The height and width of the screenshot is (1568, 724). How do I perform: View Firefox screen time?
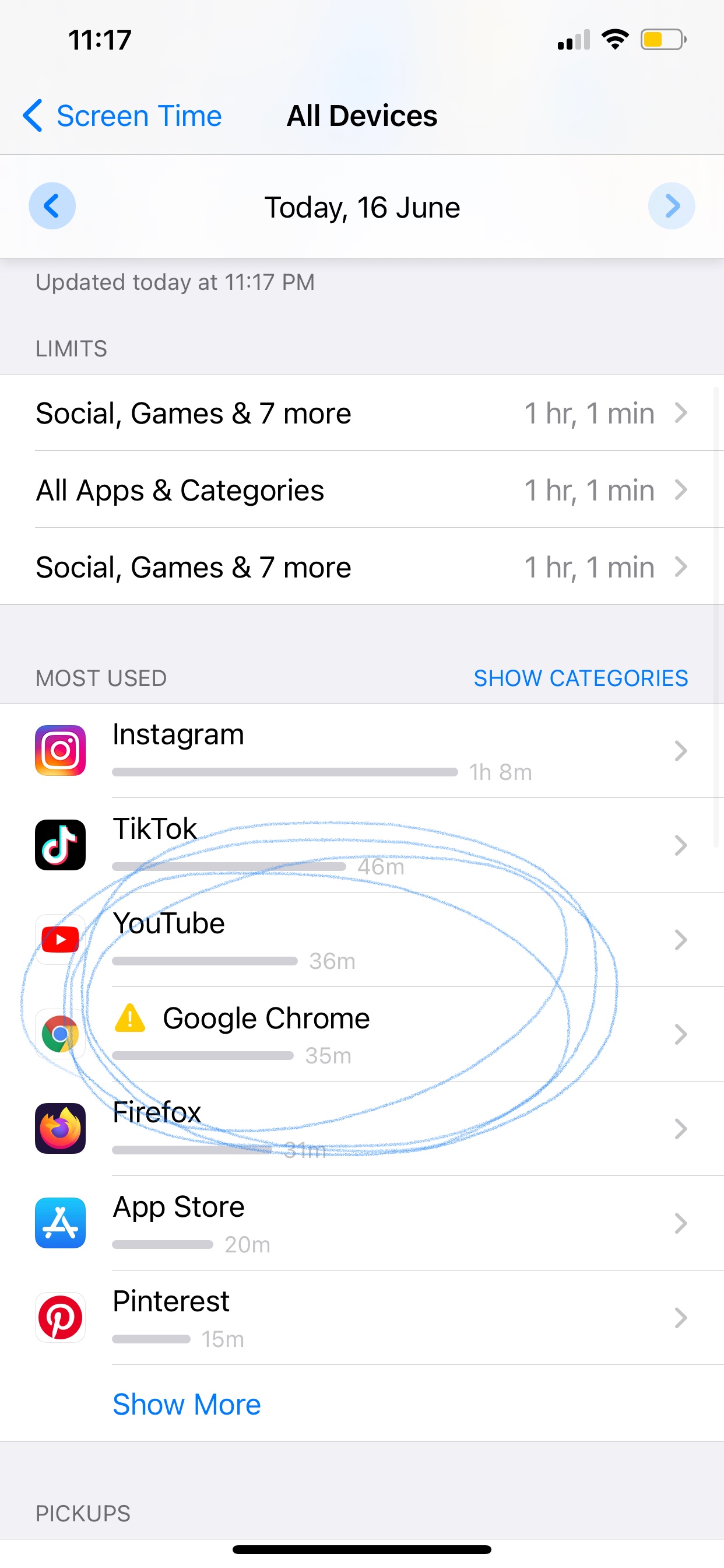tap(361, 1129)
